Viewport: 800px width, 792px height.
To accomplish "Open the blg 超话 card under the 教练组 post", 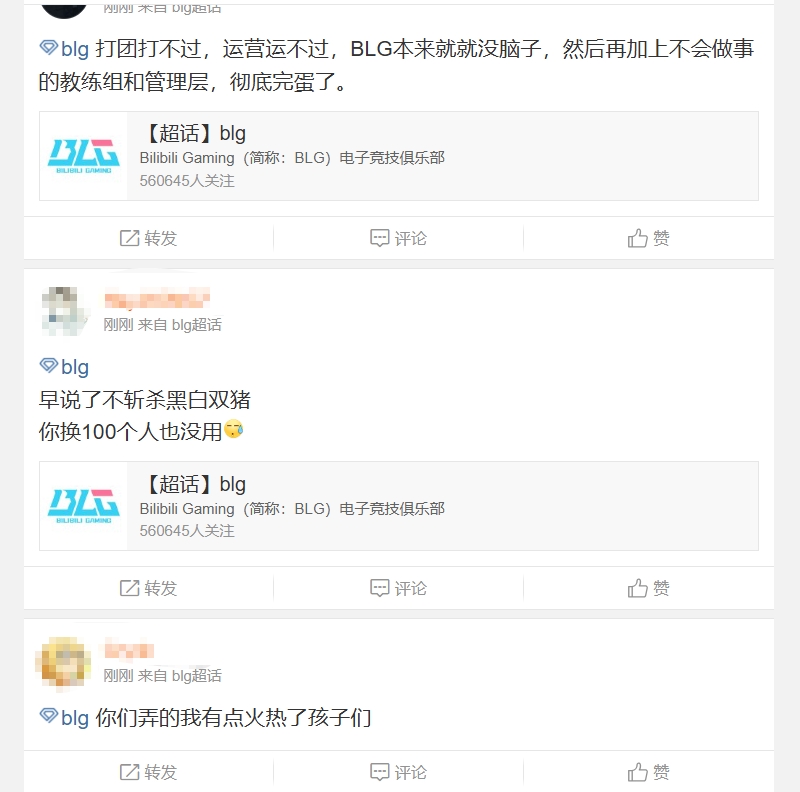I will coord(398,156).
